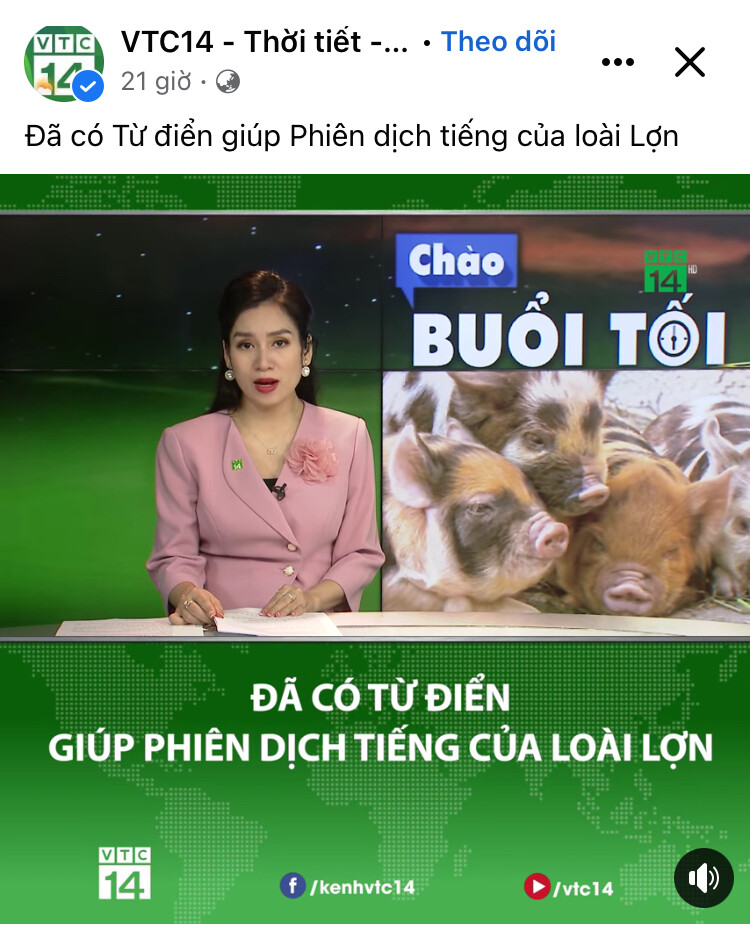
Task: Open the three-dot post options menu
Action: pyautogui.click(x=617, y=62)
